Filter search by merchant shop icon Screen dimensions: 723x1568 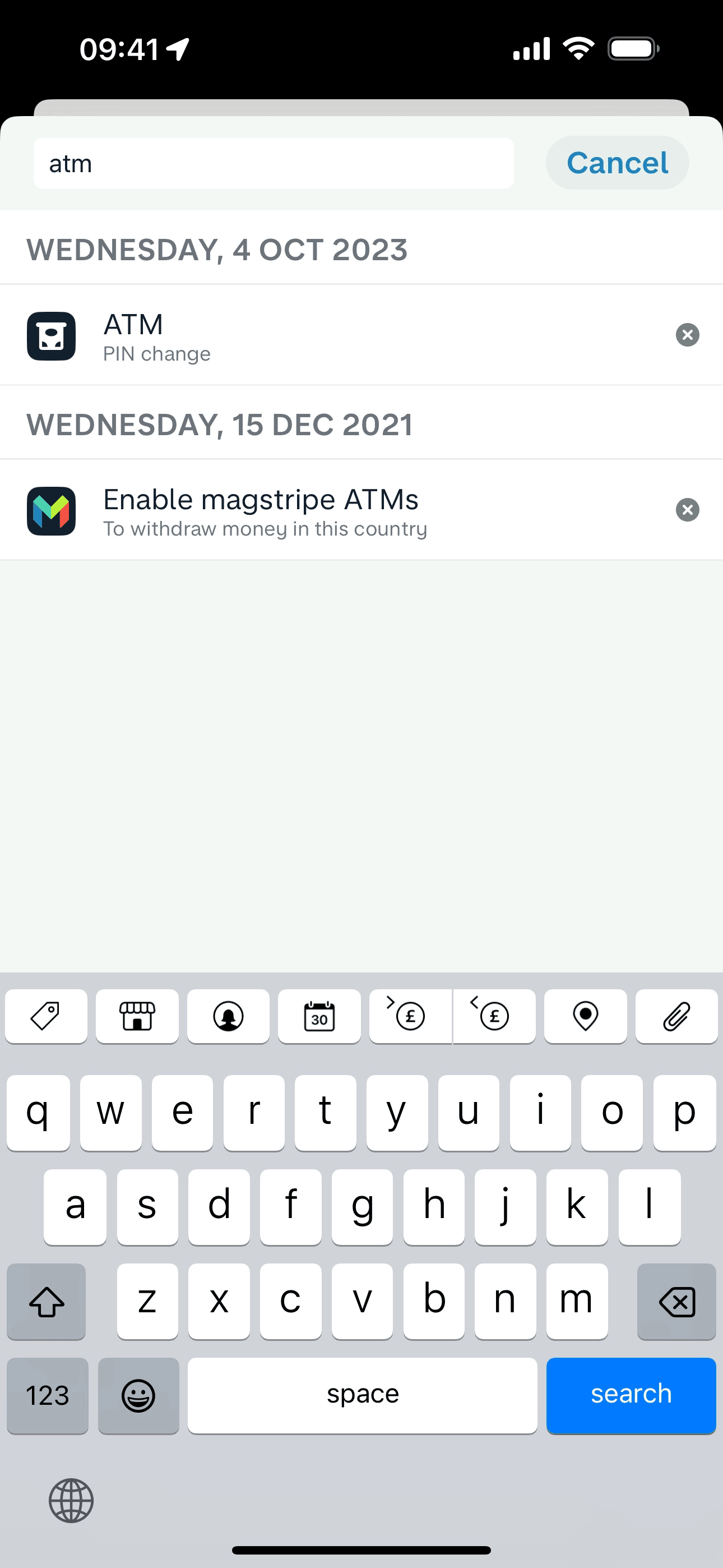coord(137,1016)
